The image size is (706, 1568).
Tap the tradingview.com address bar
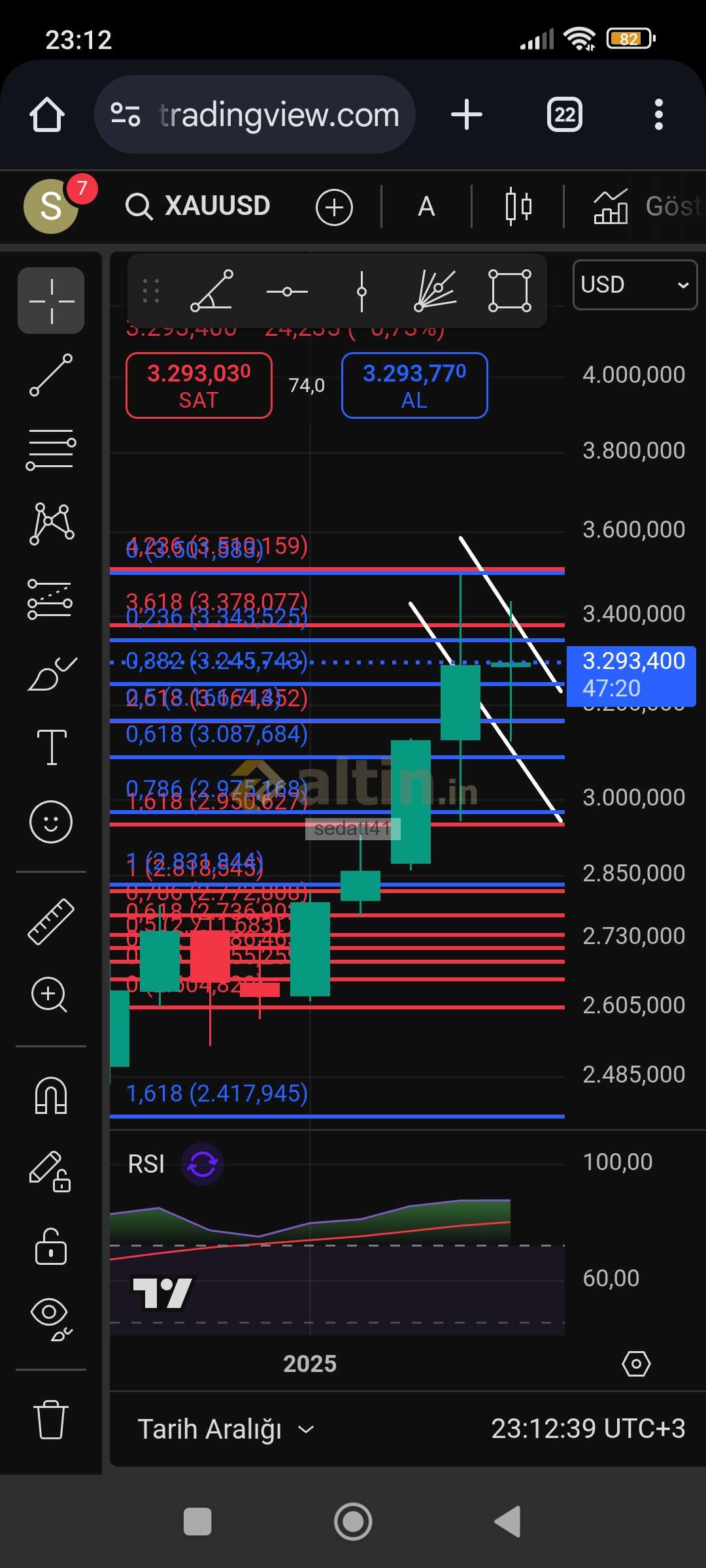[255, 115]
